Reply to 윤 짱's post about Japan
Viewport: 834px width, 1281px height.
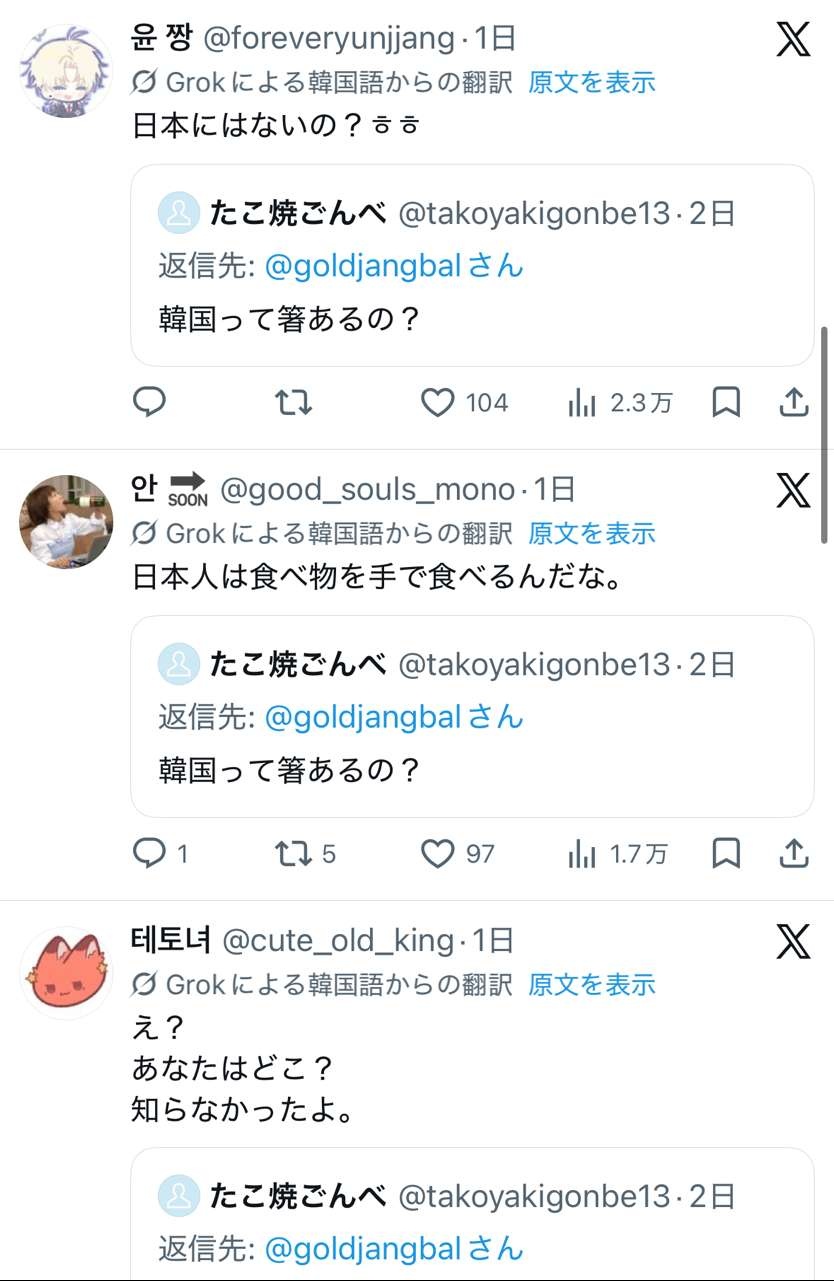coord(149,402)
